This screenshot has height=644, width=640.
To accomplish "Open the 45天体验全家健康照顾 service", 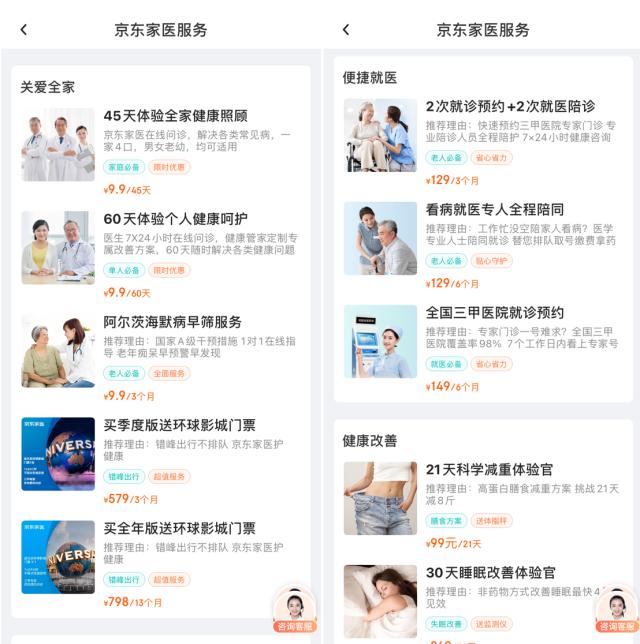I will pos(175,116).
